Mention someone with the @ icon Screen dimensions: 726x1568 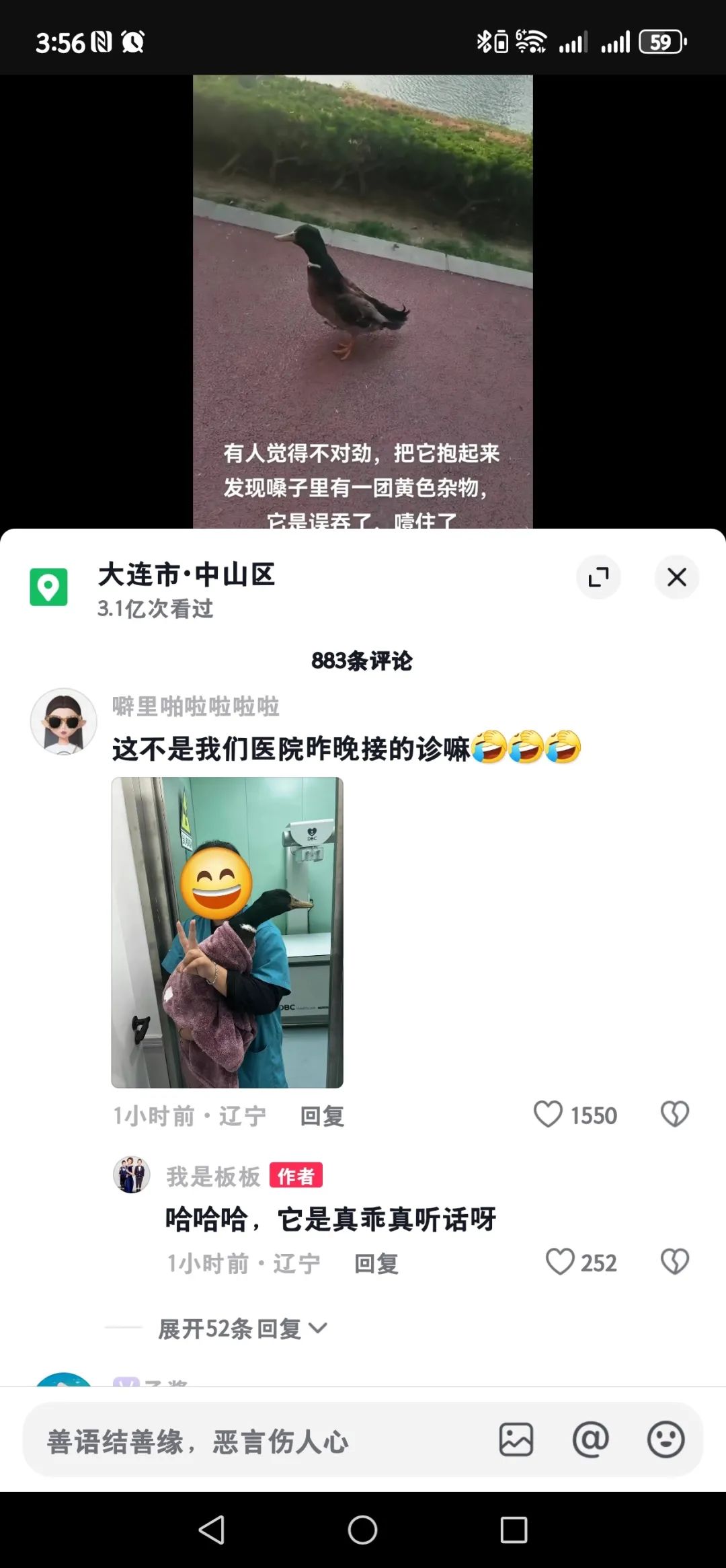point(590,1440)
